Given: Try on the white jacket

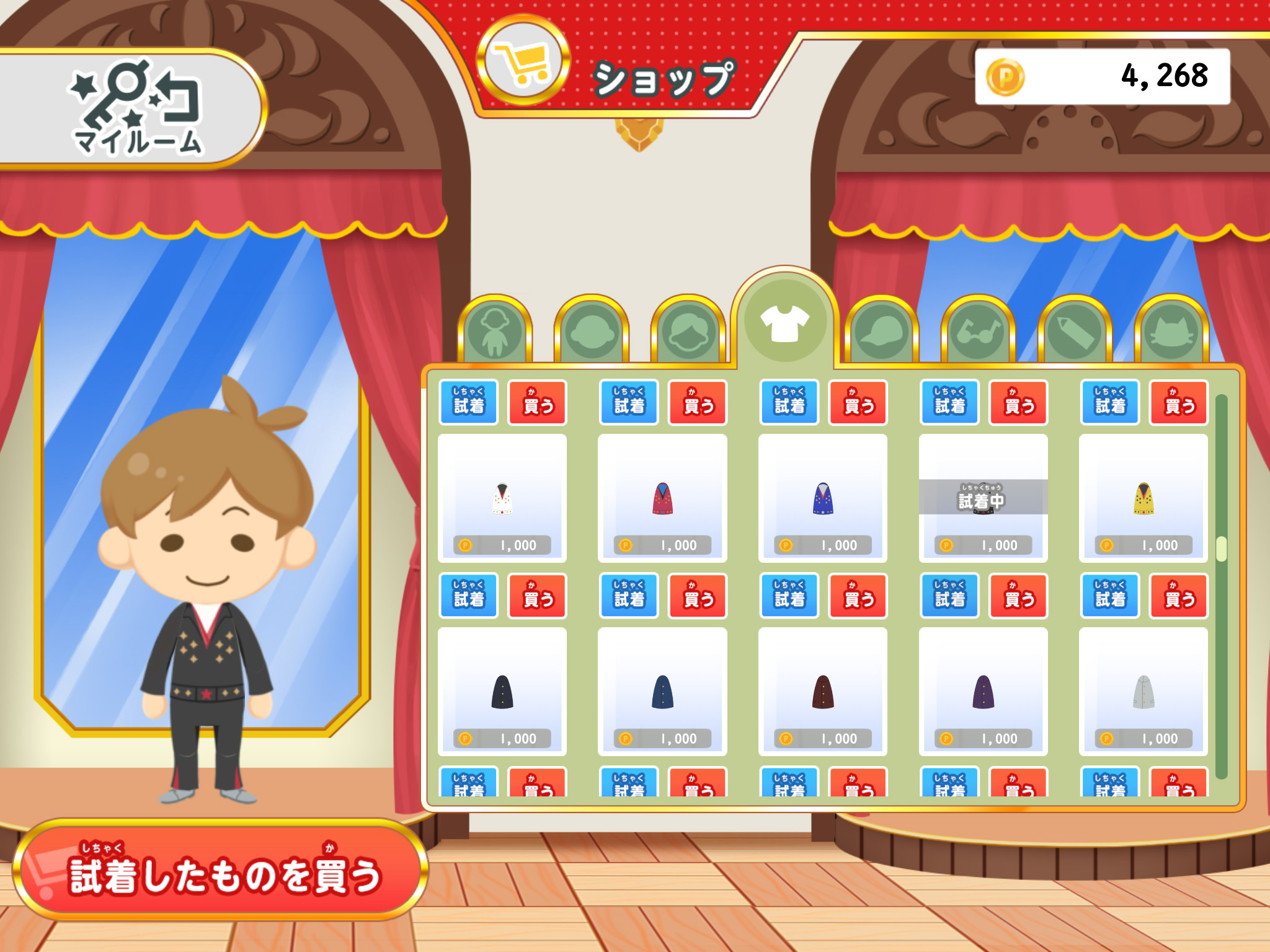Looking at the screenshot, I should tap(469, 402).
